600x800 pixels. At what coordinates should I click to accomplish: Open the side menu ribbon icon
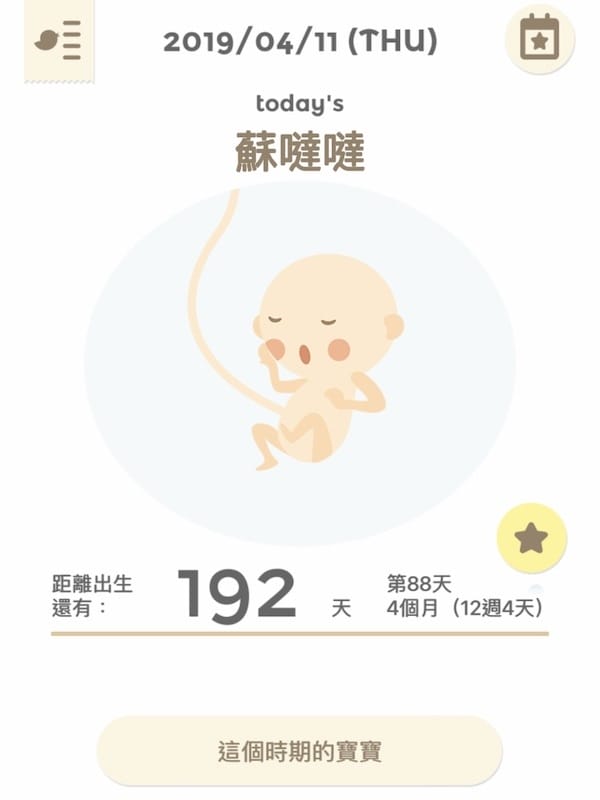58,41
